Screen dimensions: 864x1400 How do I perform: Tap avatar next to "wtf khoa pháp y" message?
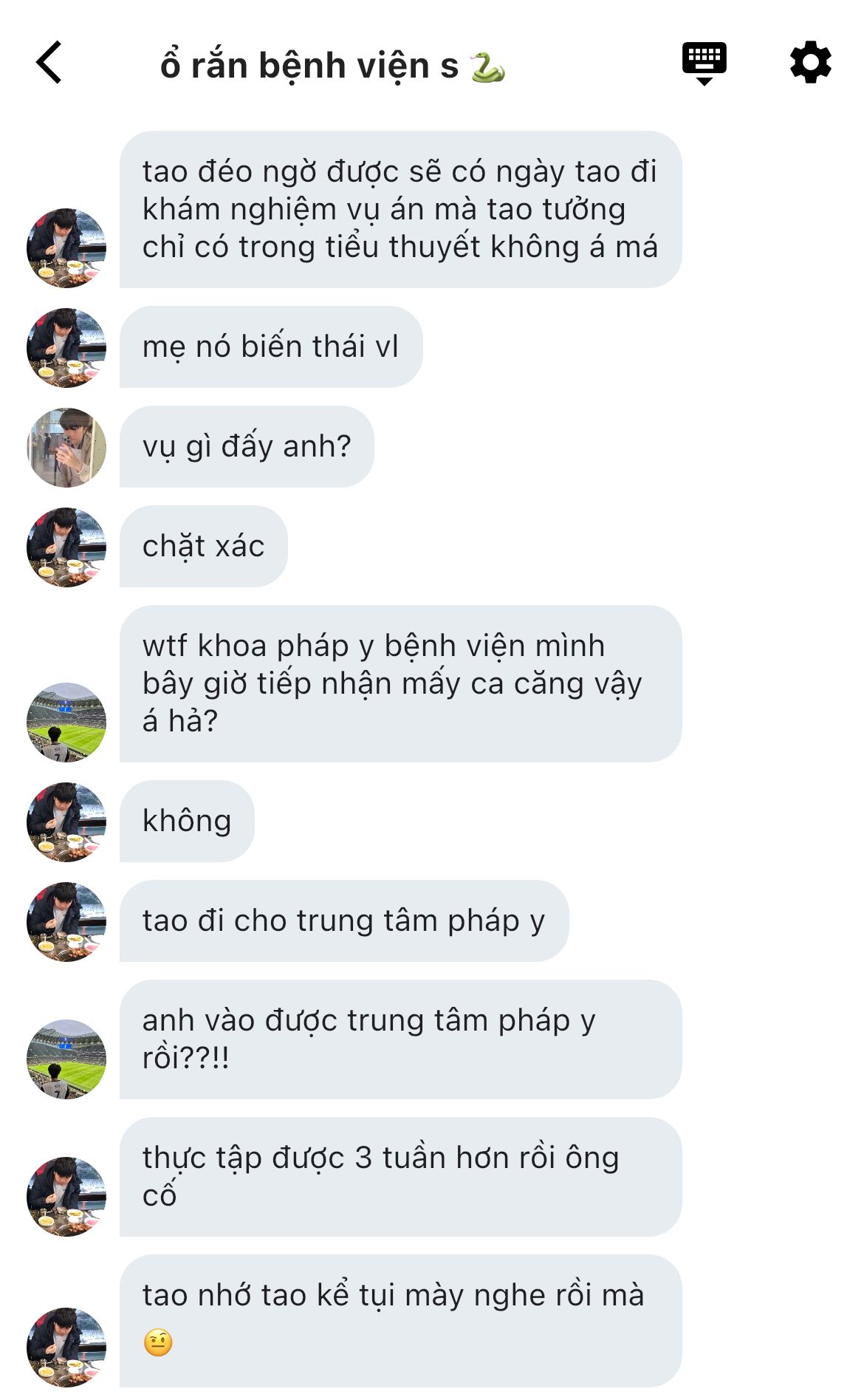[66, 722]
